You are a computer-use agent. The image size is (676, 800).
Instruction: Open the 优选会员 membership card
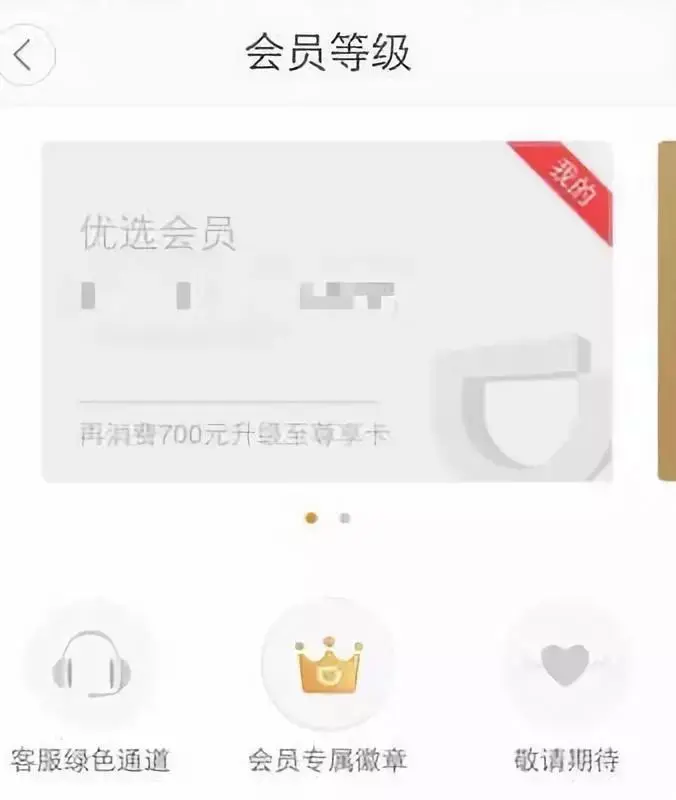click(x=326, y=312)
